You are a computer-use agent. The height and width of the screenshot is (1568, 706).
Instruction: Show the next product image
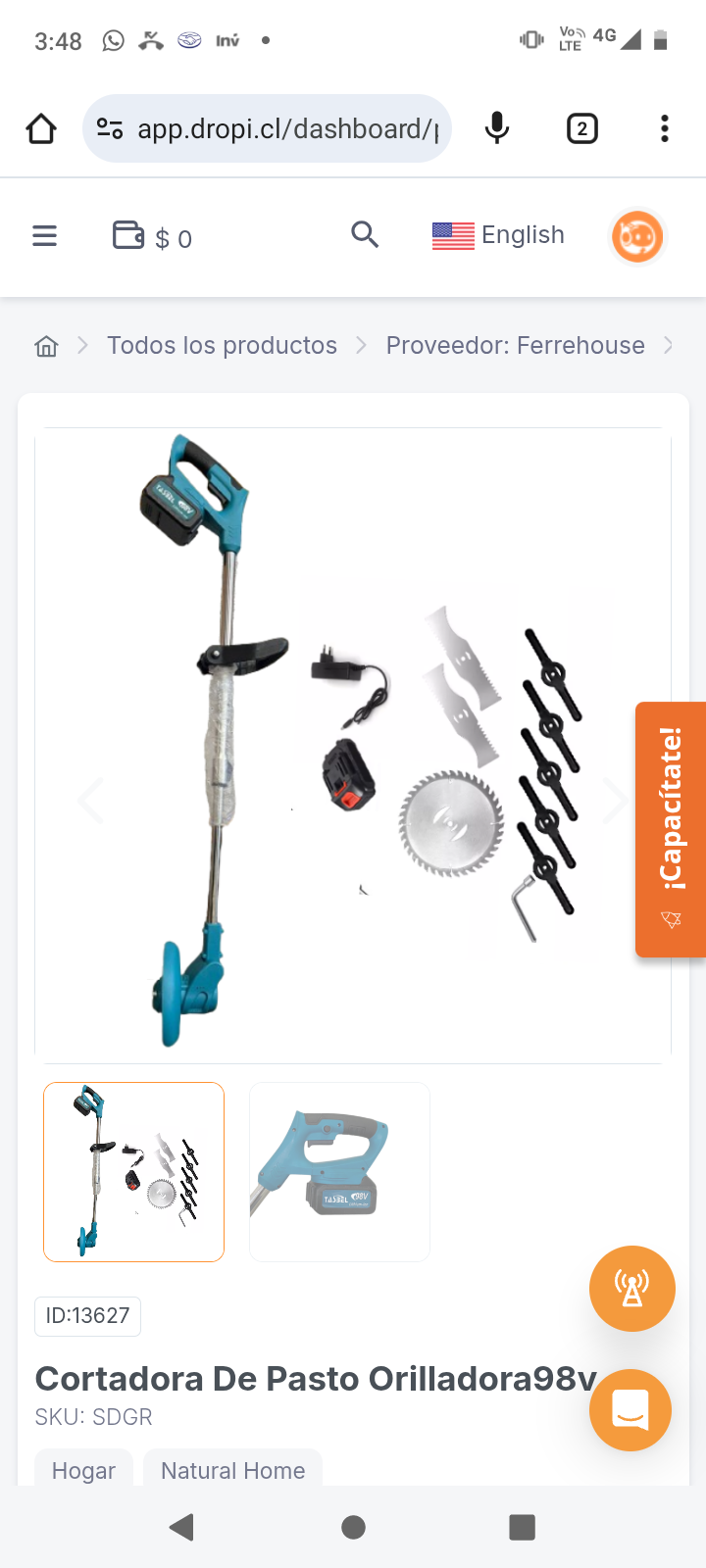pyautogui.click(x=616, y=801)
